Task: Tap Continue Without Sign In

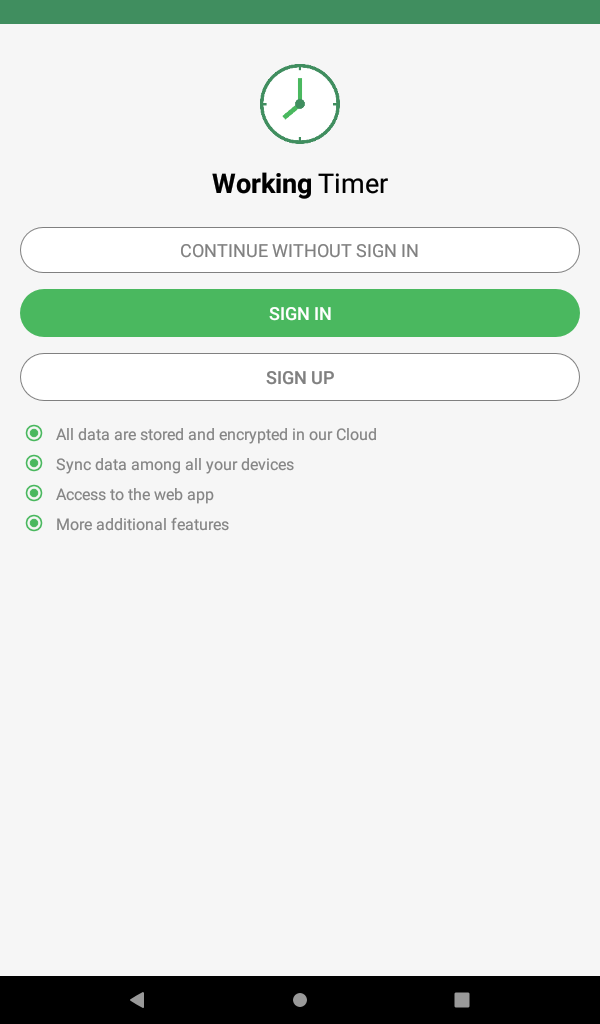Action: [x=300, y=250]
